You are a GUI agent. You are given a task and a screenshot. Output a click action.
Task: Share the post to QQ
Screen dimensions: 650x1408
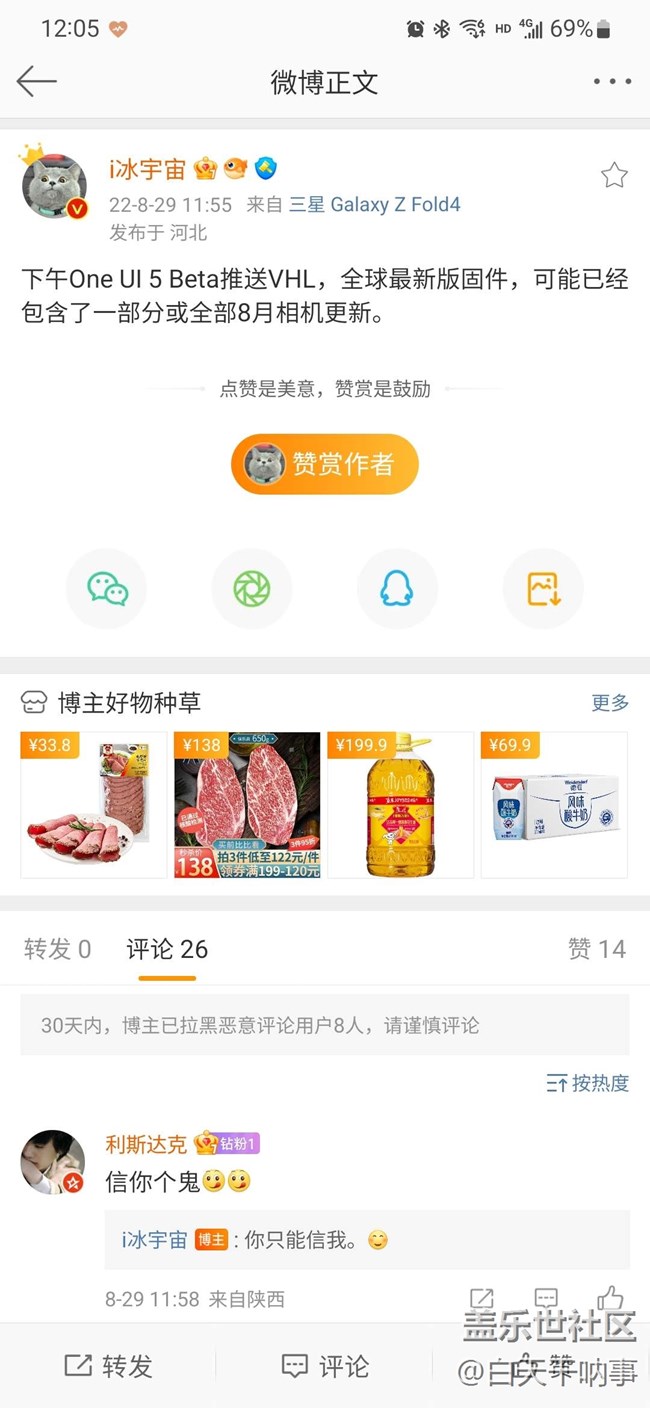(x=397, y=589)
